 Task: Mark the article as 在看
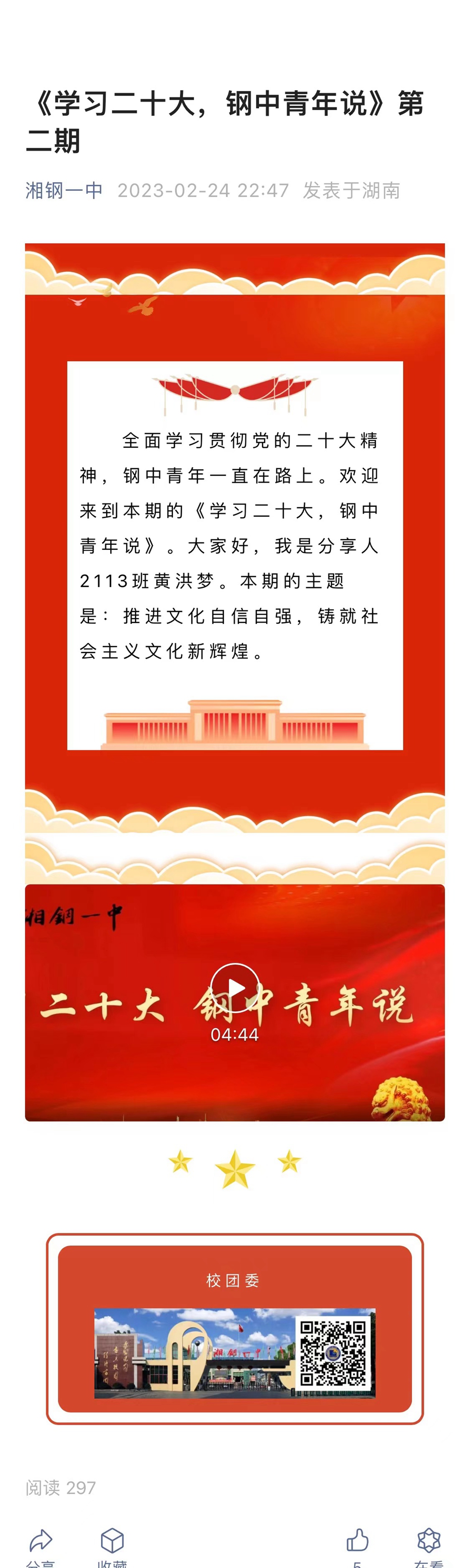(x=429, y=1546)
